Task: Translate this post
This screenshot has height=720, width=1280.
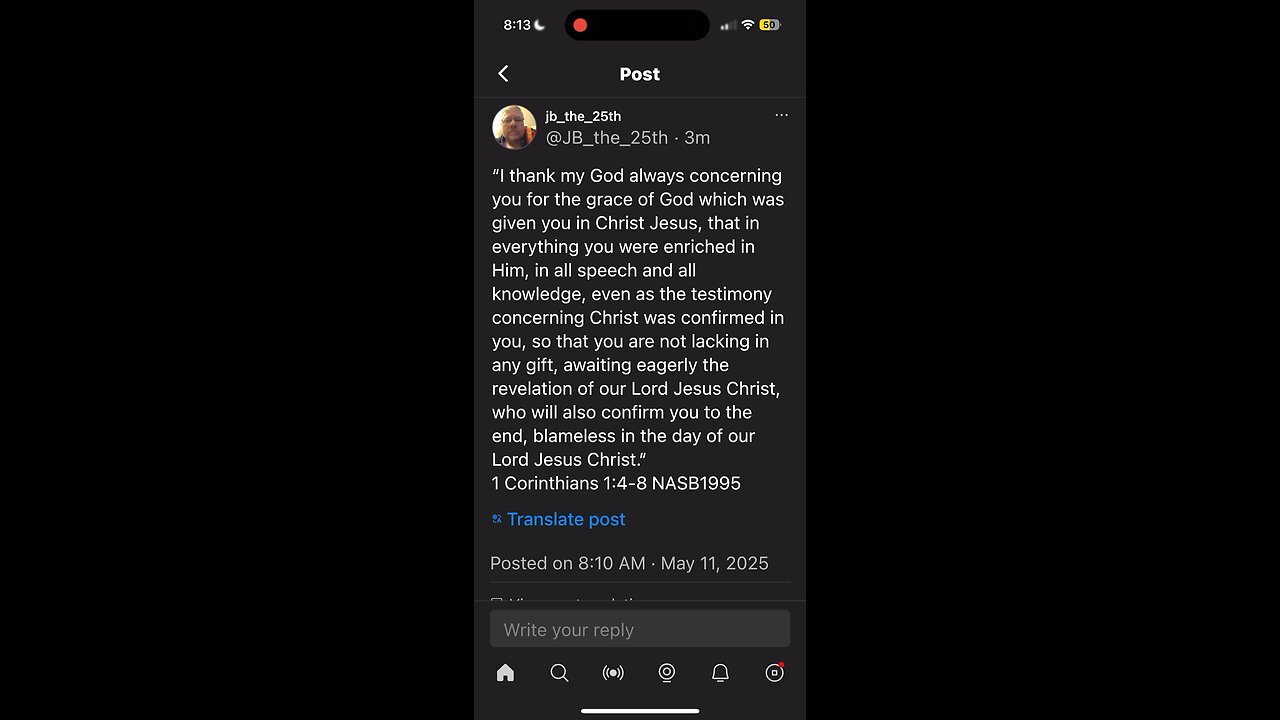Action: pos(565,519)
